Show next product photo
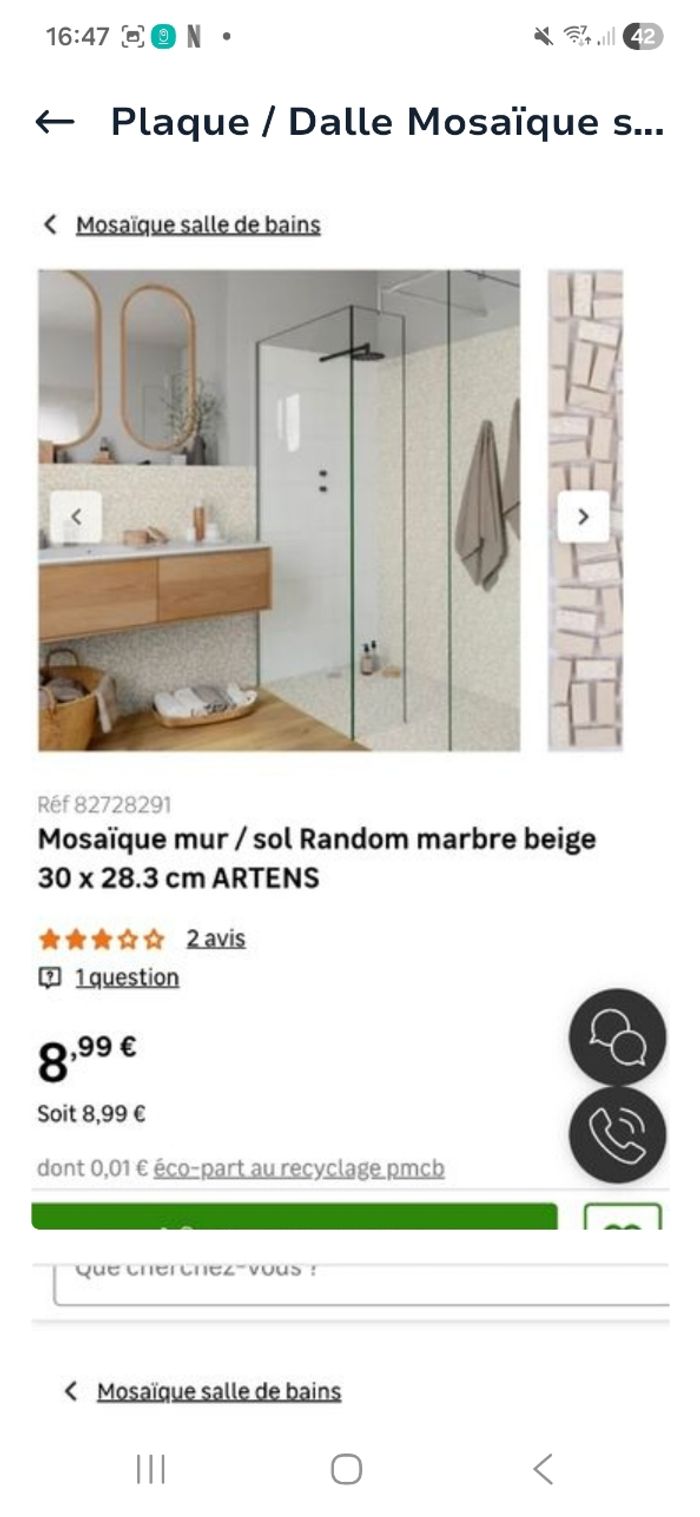The height and width of the screenshot is (1517, 700). [x=583, y=517]
